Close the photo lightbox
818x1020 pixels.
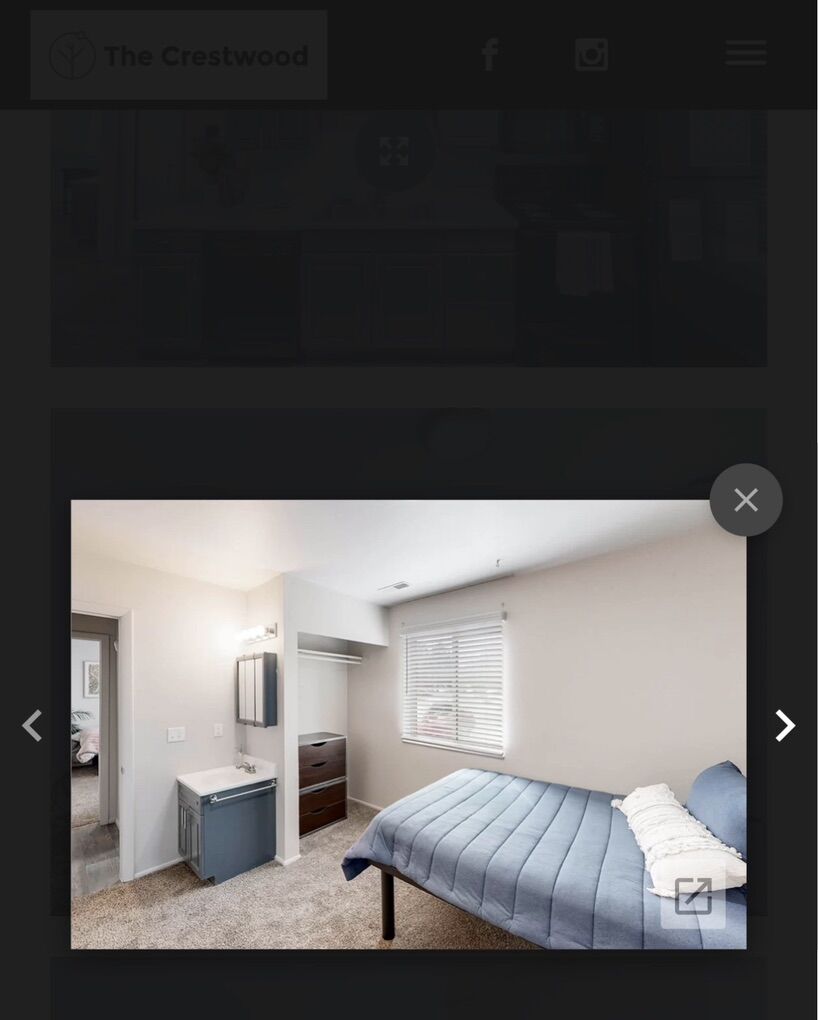pyautogui.click(x=746, y=500)
